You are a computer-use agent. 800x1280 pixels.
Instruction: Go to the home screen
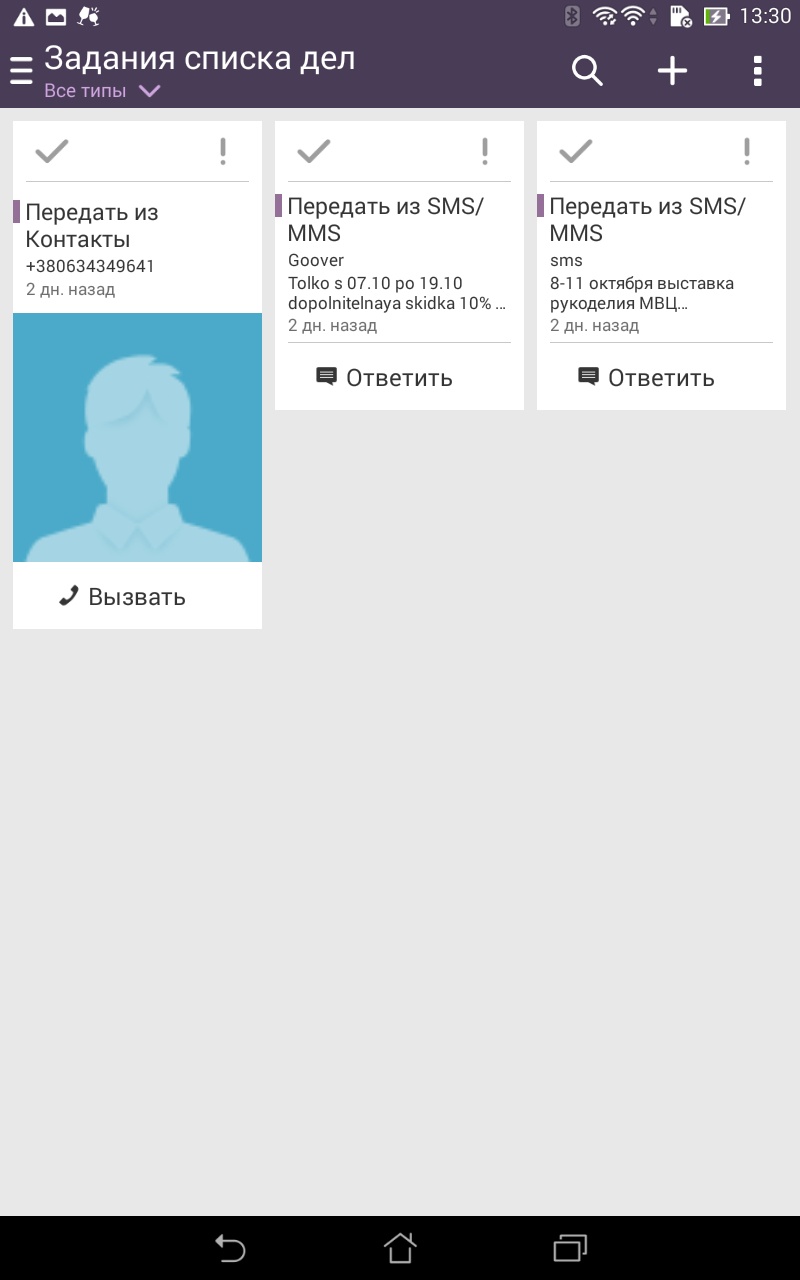pyautogui.click(x=400, y=1247)
